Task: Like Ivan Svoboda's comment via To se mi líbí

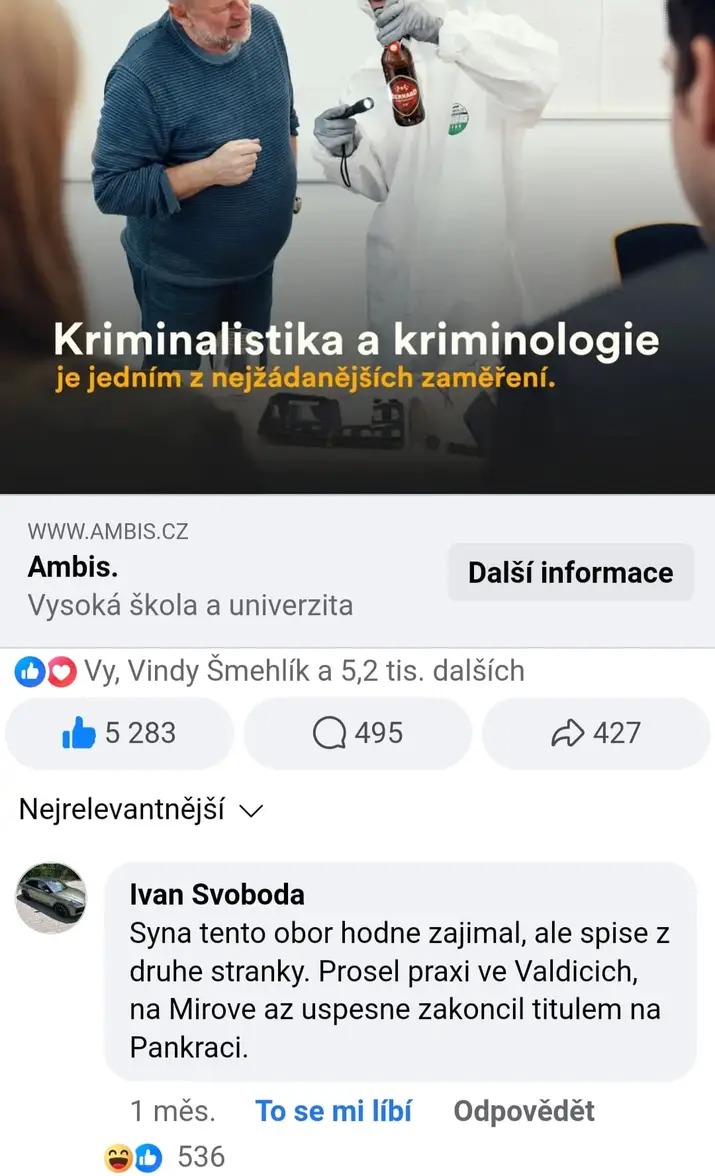Action: click(x=333, y=1111)
